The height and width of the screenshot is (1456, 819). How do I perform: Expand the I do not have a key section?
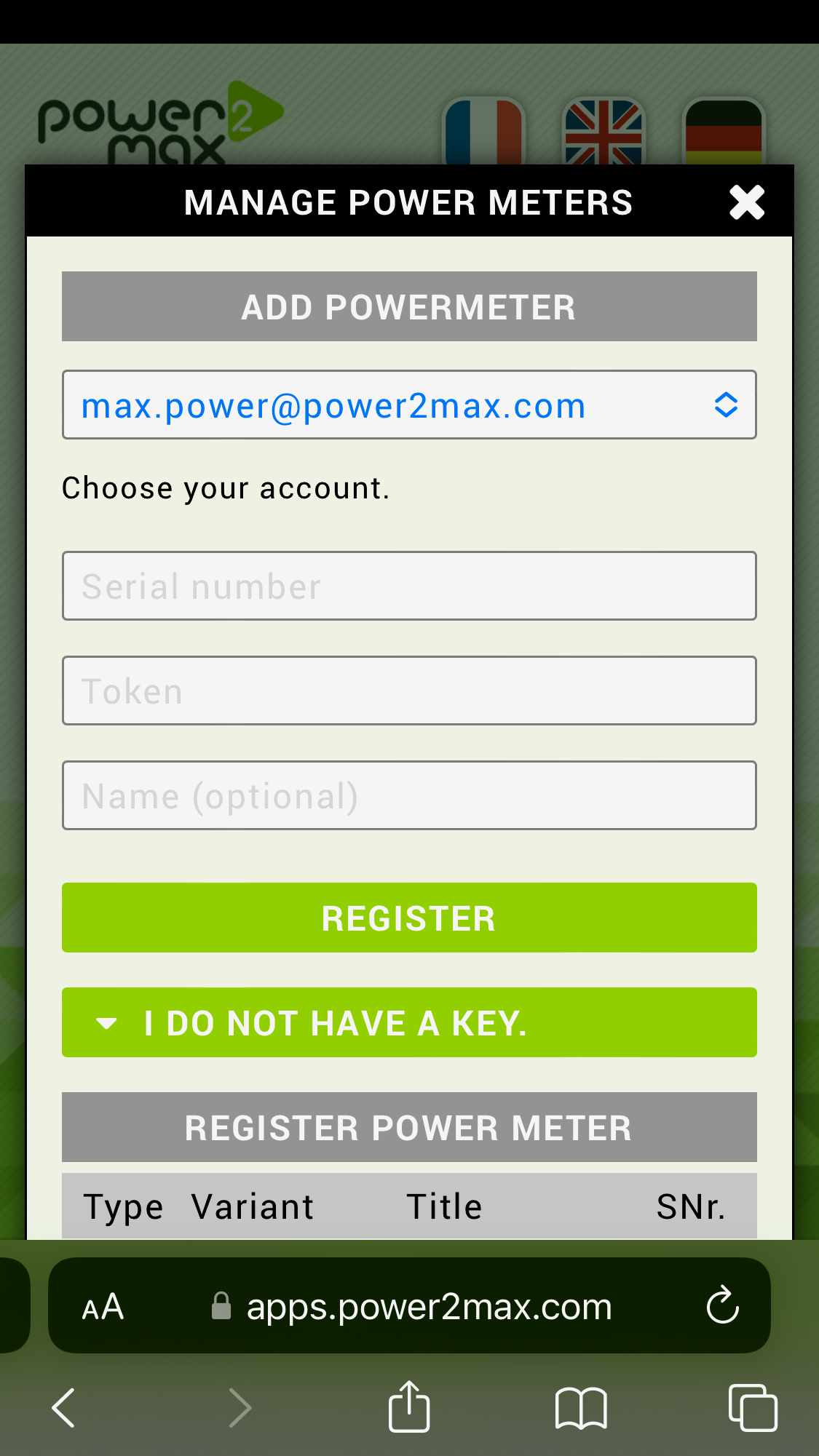pos(409,1022)
